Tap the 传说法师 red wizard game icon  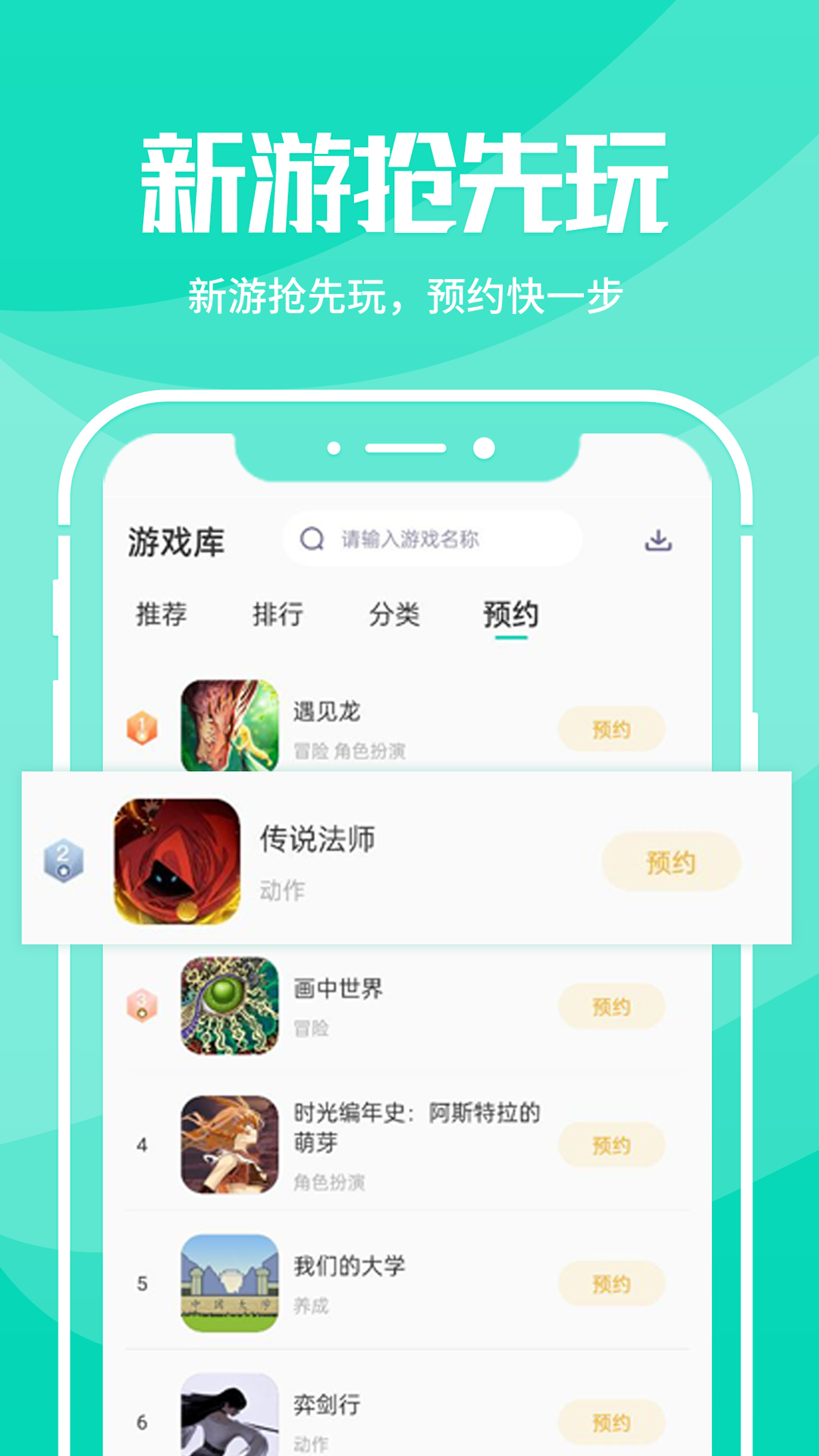point(176,861)
